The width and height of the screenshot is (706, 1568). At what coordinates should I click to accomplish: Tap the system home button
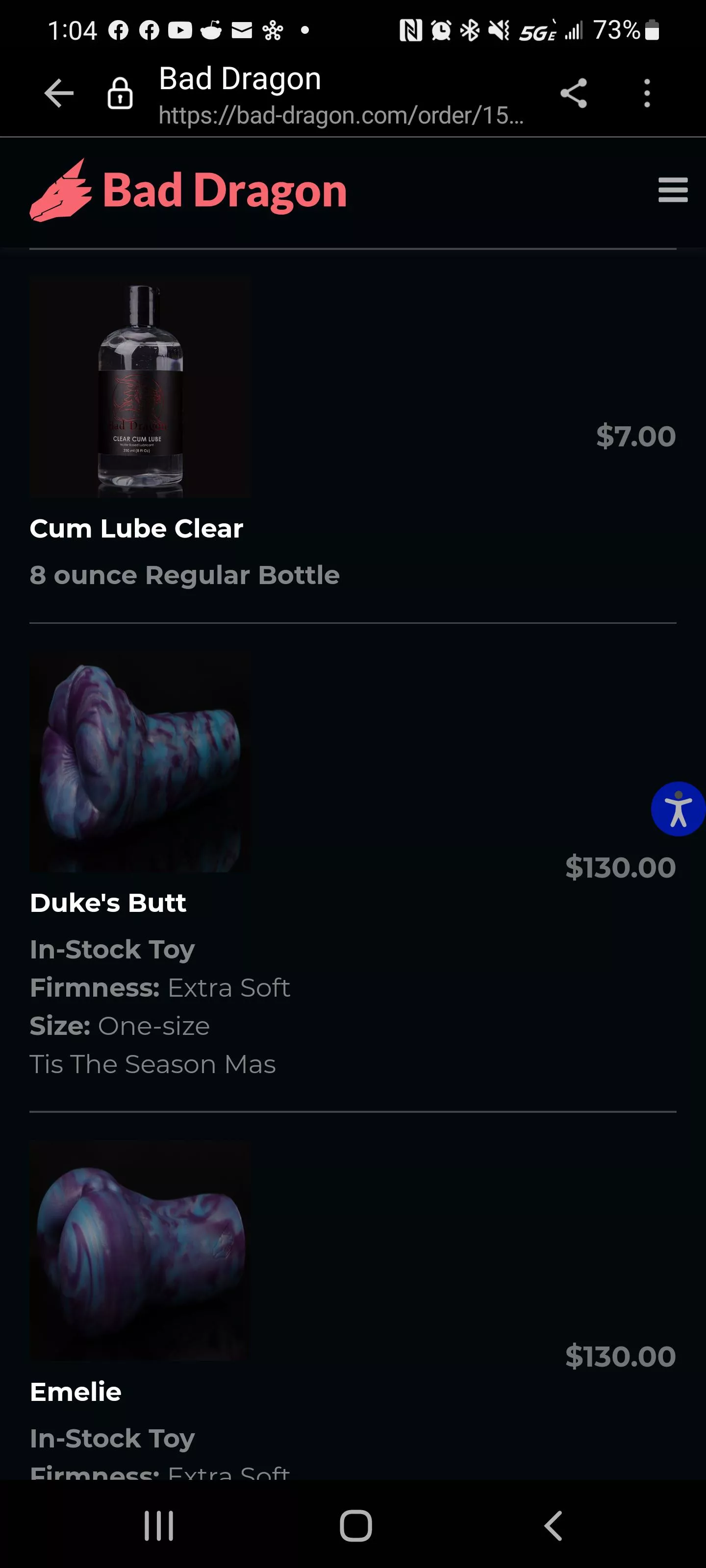[355, 1526]
